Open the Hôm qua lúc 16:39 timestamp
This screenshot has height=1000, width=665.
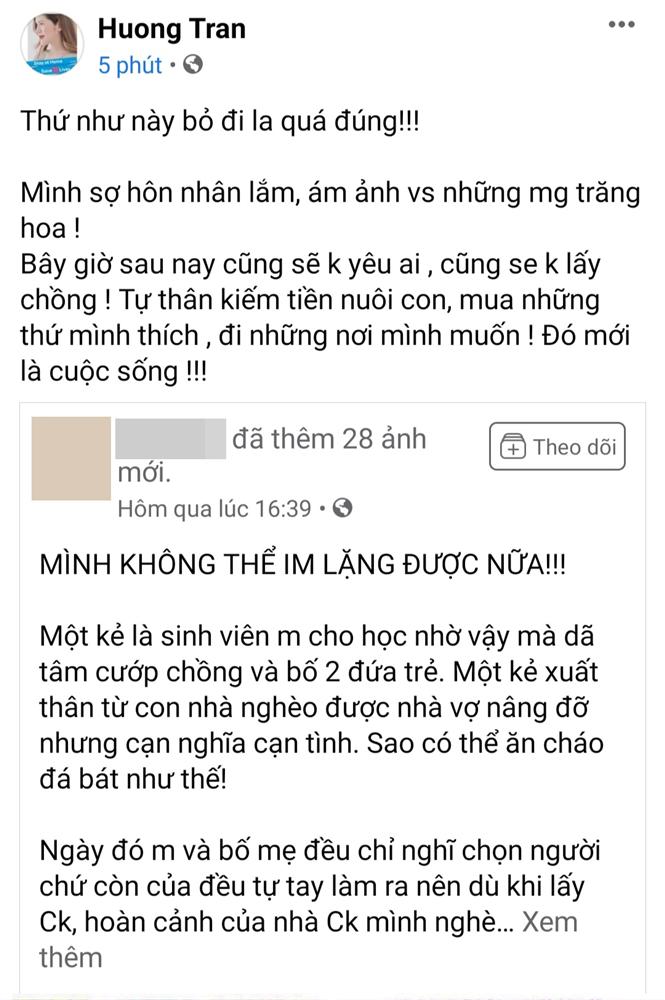click(214, 508)
